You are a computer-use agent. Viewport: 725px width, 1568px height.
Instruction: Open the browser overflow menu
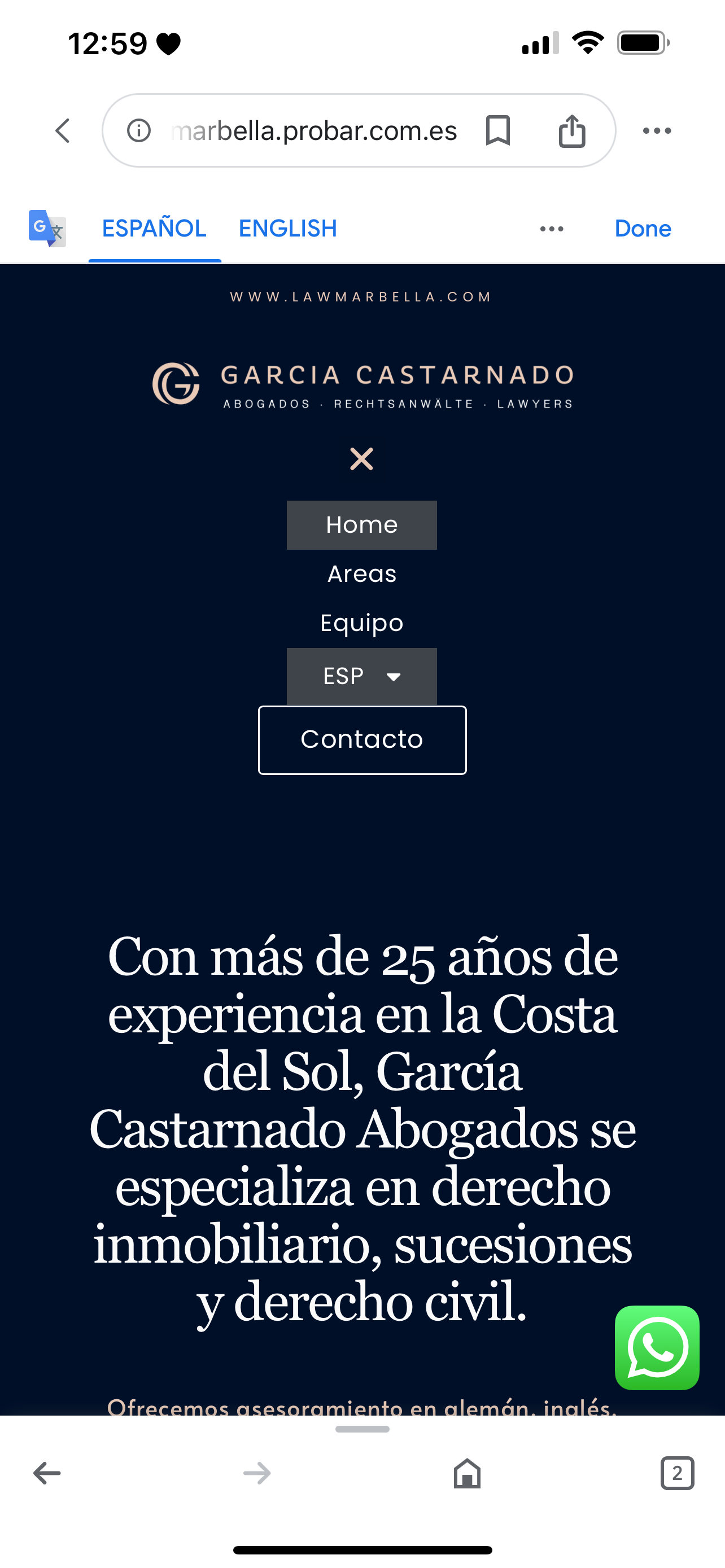click(657, 131)
